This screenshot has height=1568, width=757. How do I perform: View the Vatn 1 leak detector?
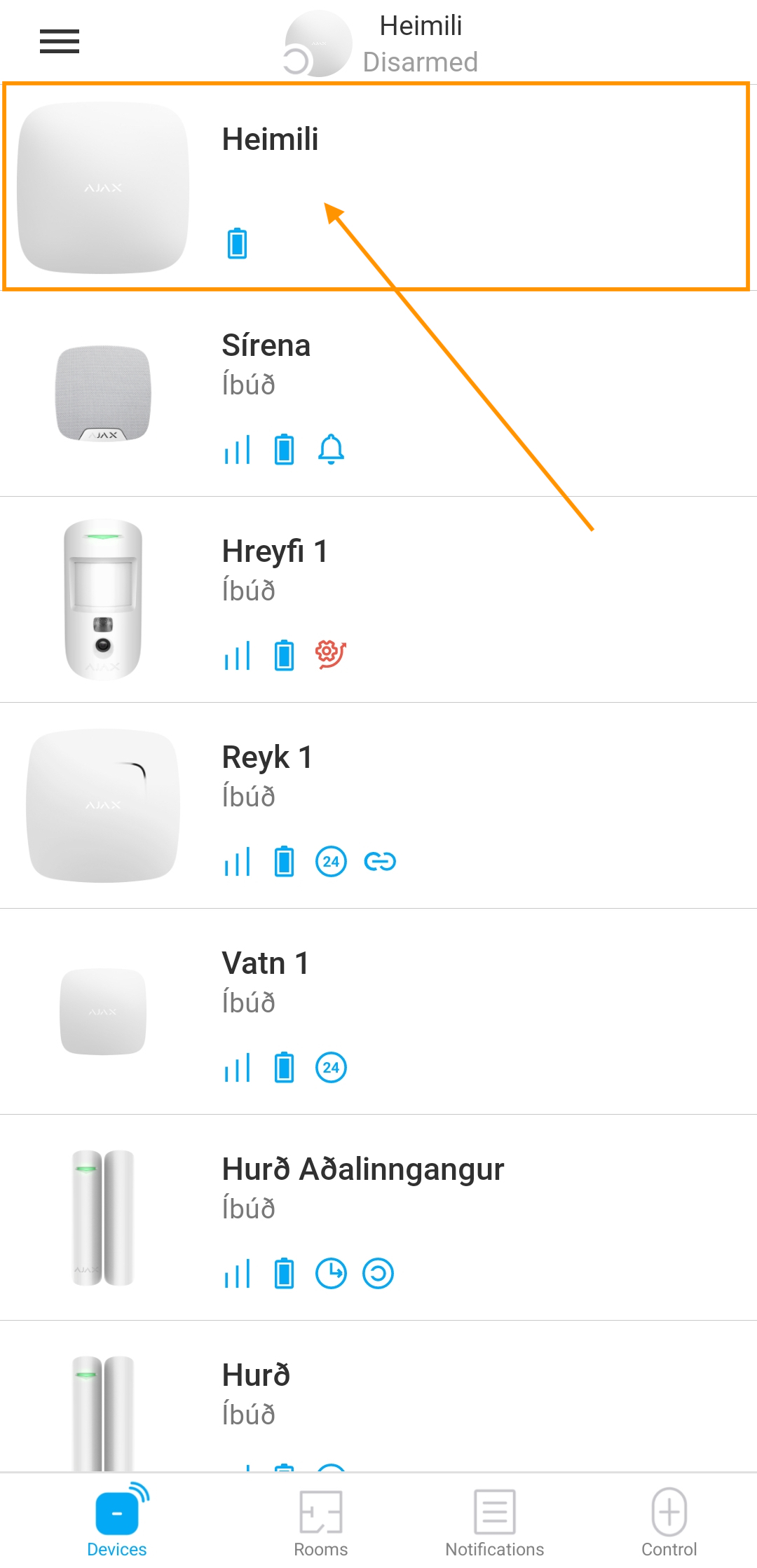click(x=378, y=1012)
